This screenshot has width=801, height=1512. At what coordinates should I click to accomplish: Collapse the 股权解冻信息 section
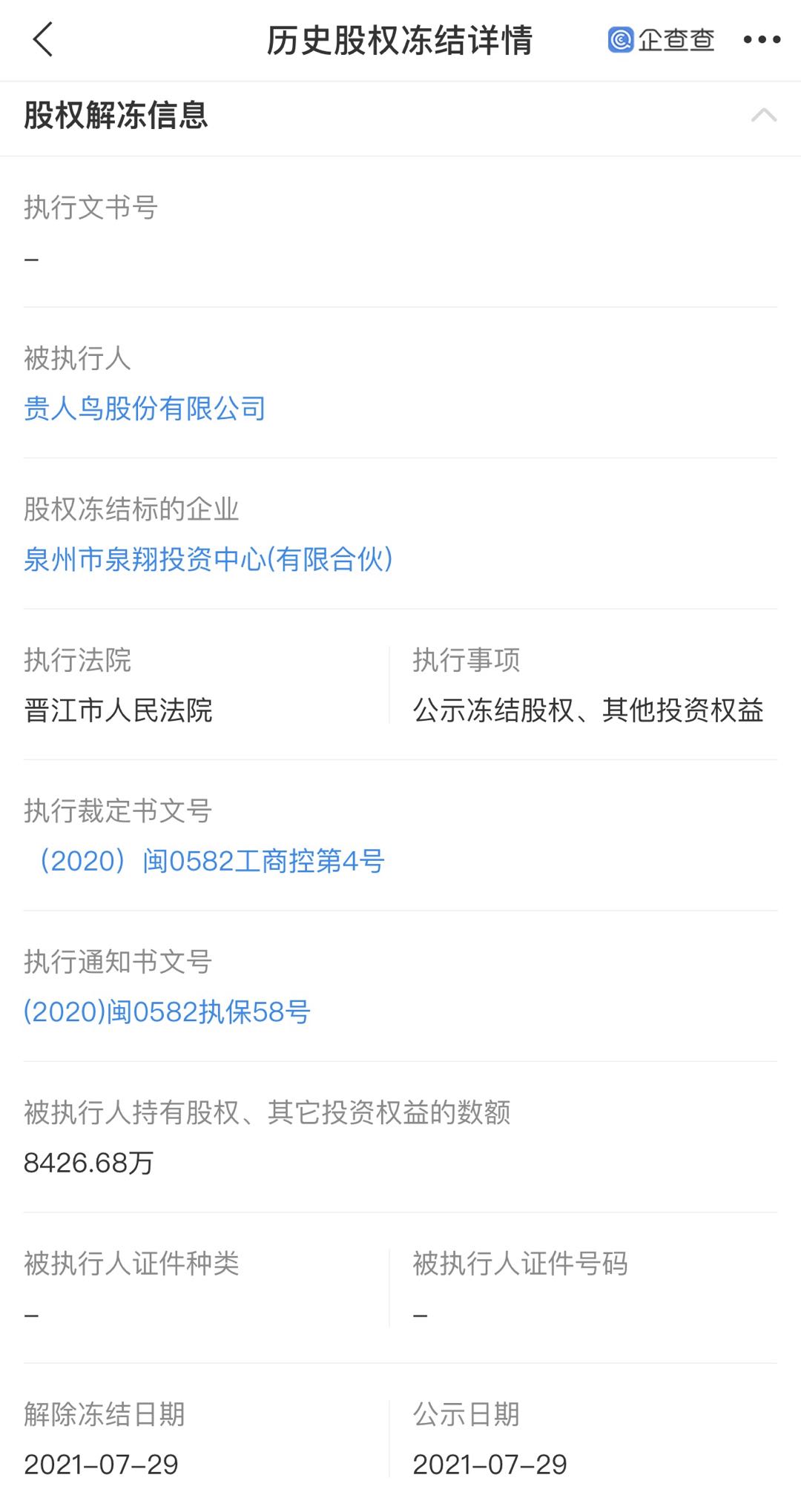coord(763,116)
